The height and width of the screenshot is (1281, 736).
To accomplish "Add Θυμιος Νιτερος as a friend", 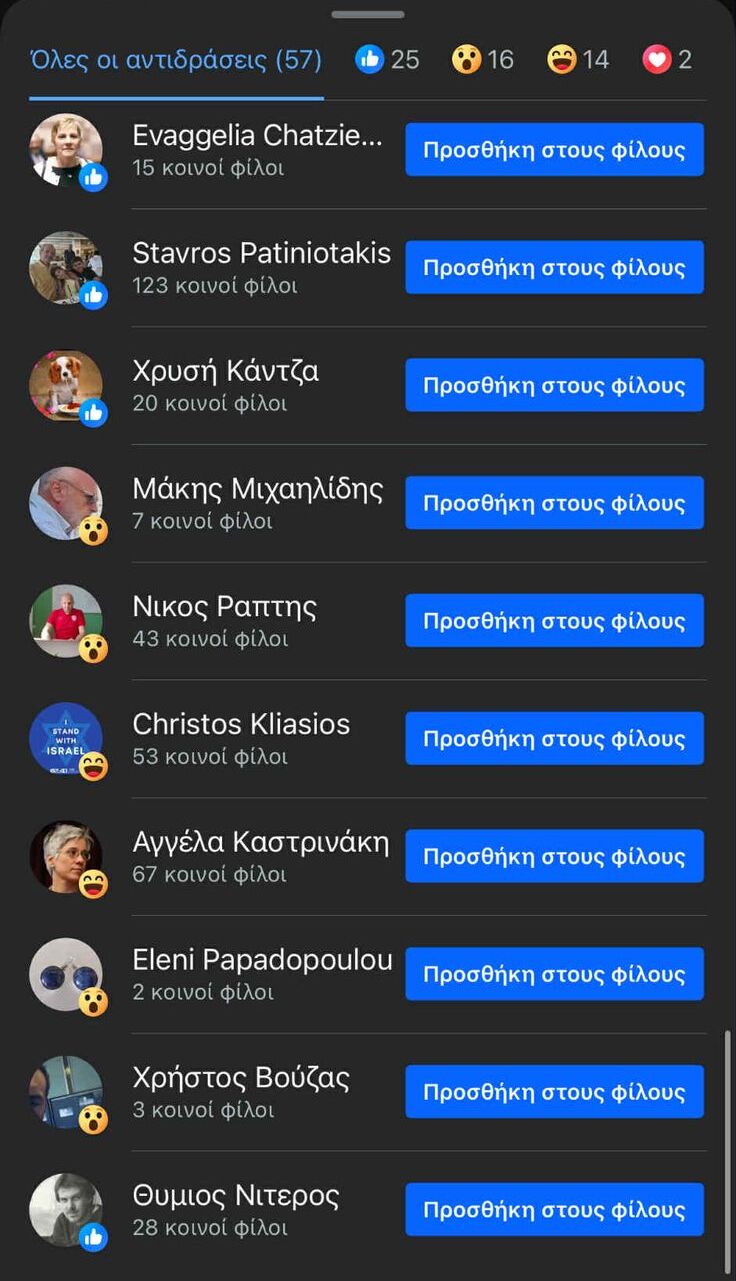I will pyautogui.click(x=554, y=1210).
